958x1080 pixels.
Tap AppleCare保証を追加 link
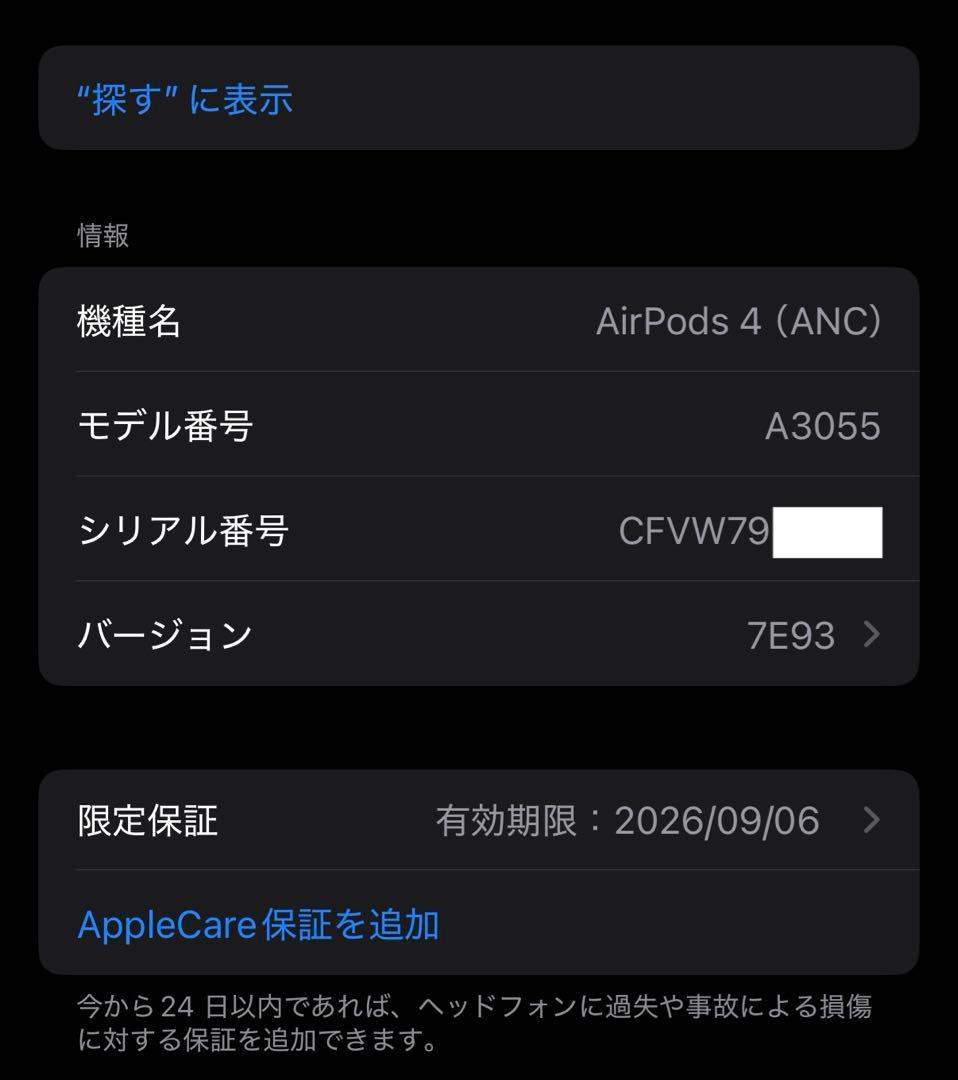click(259, 925)
